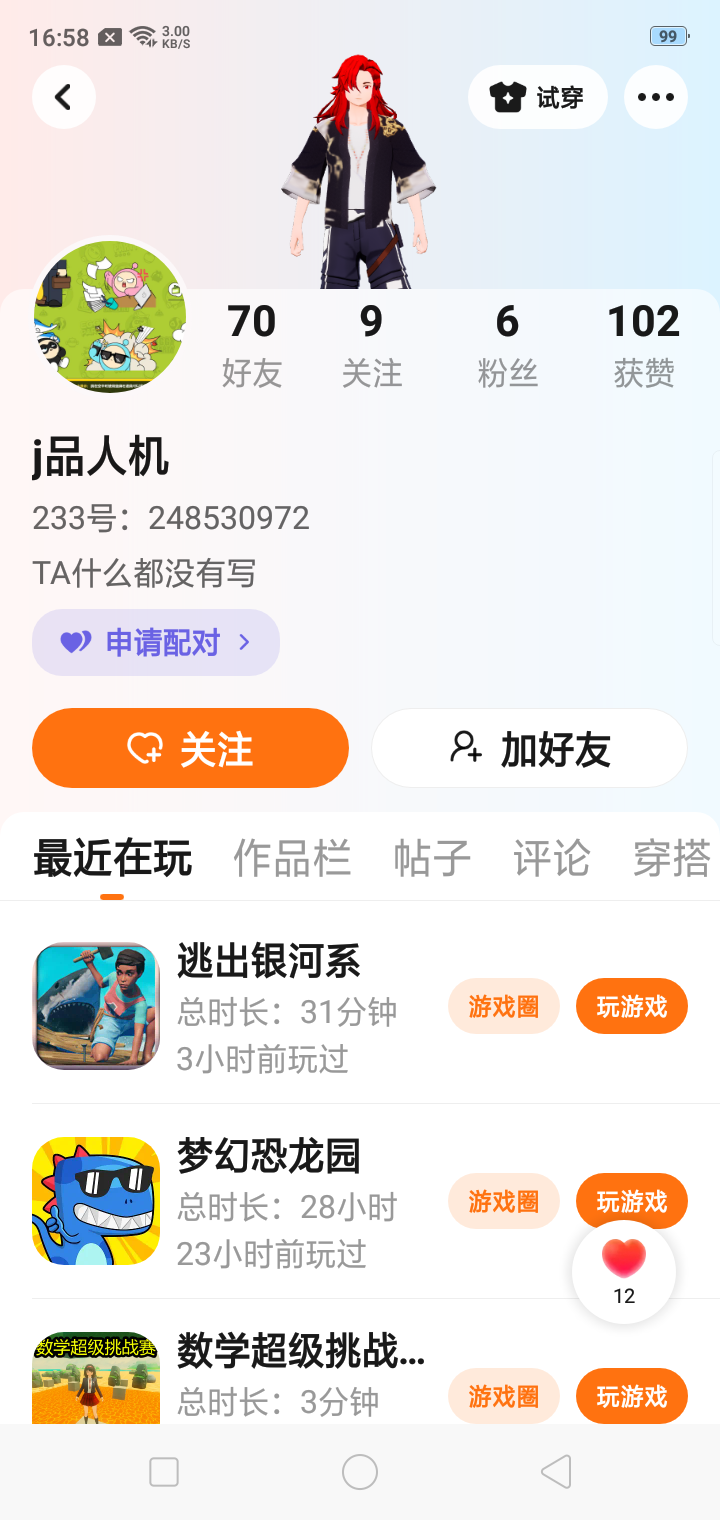
Task: Open the 梦幻恐龙园 game entry
Action: click(268, 1157)
